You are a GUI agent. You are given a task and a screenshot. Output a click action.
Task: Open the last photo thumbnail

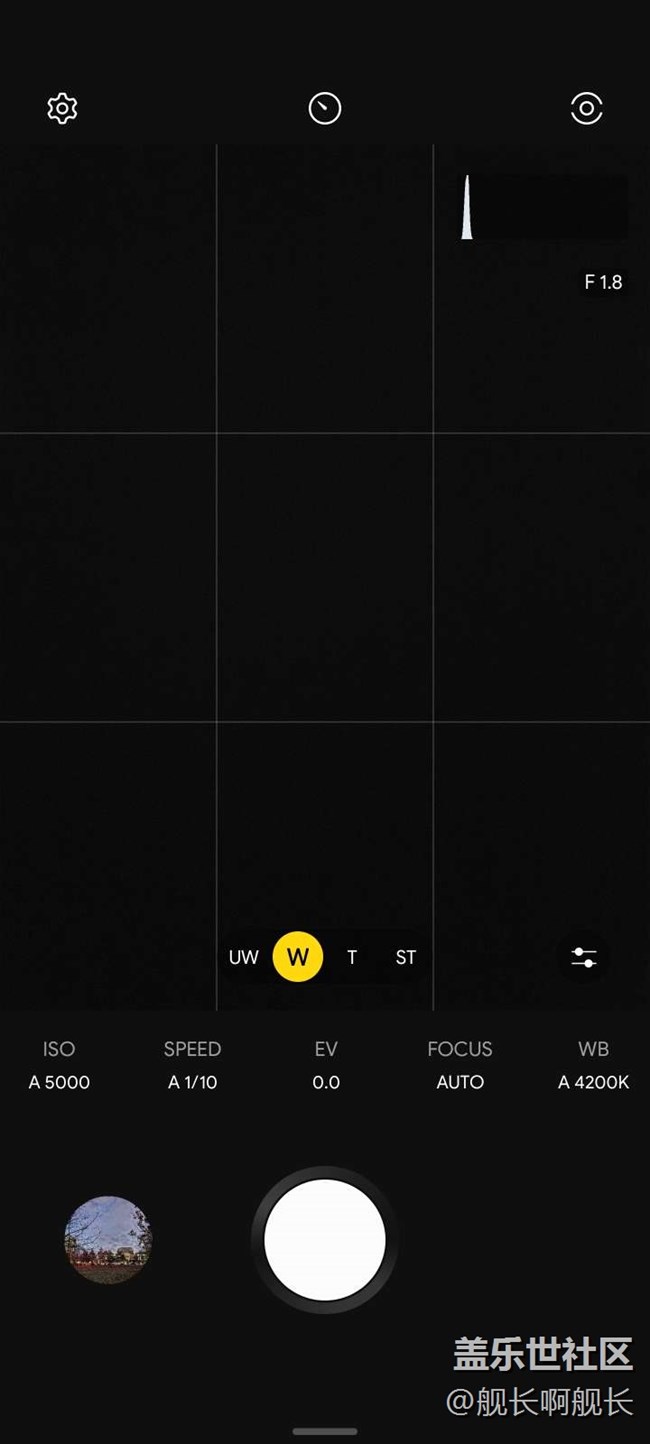coord(108,1240)
